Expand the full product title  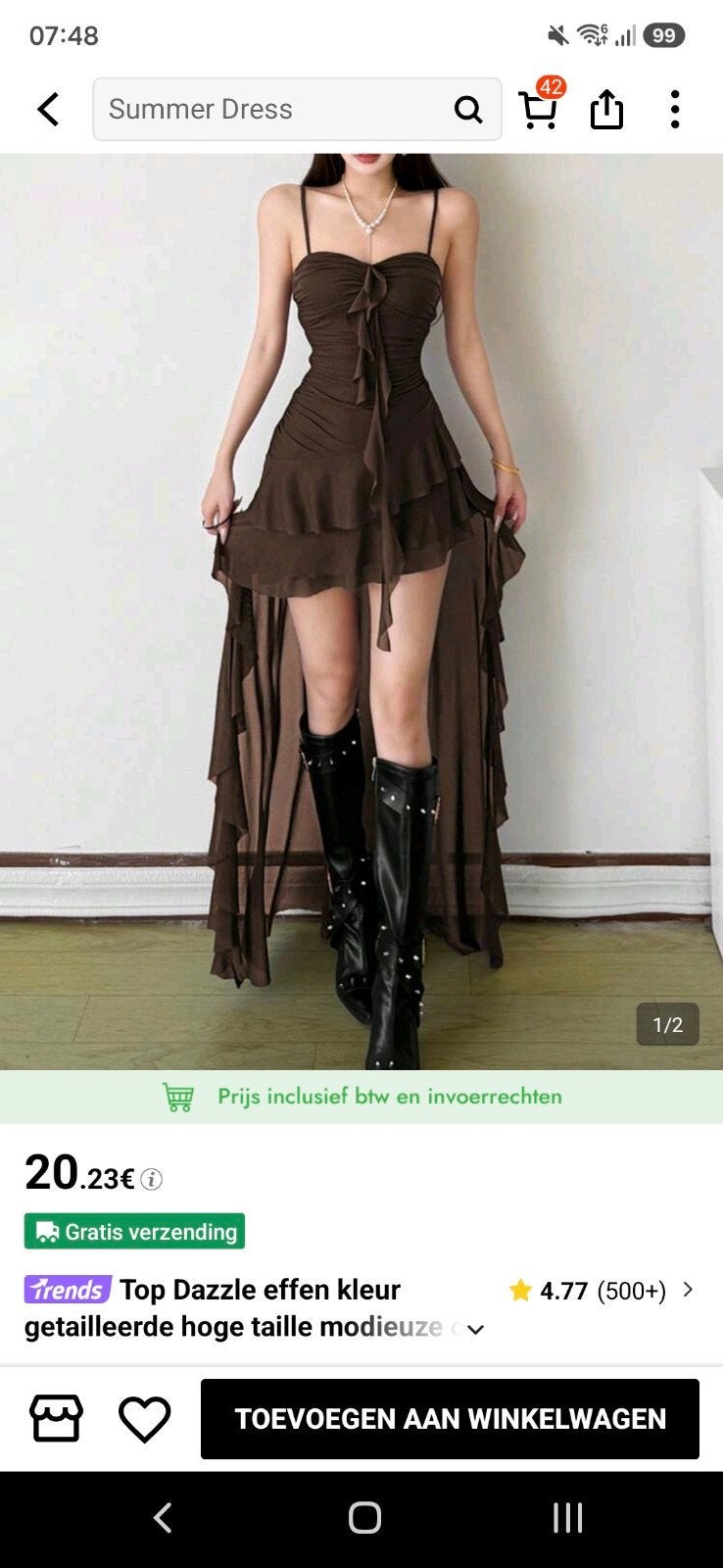click(x=475, y=1330)
